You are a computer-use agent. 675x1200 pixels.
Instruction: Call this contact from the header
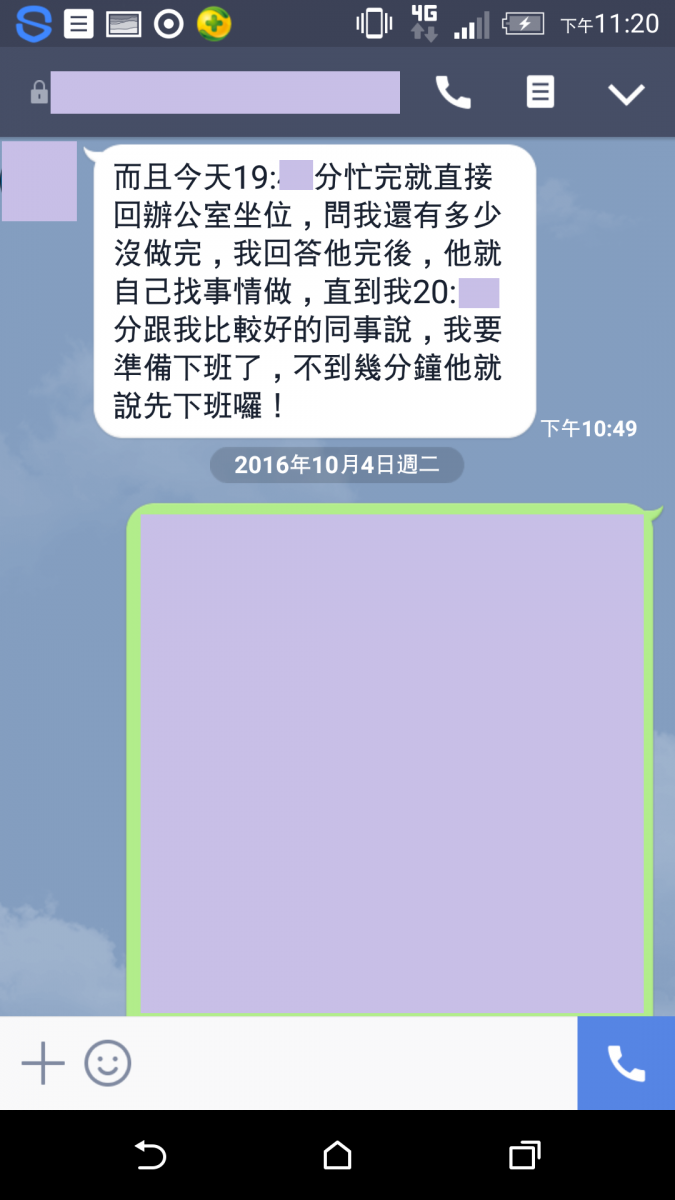click(x=453, y=93)
